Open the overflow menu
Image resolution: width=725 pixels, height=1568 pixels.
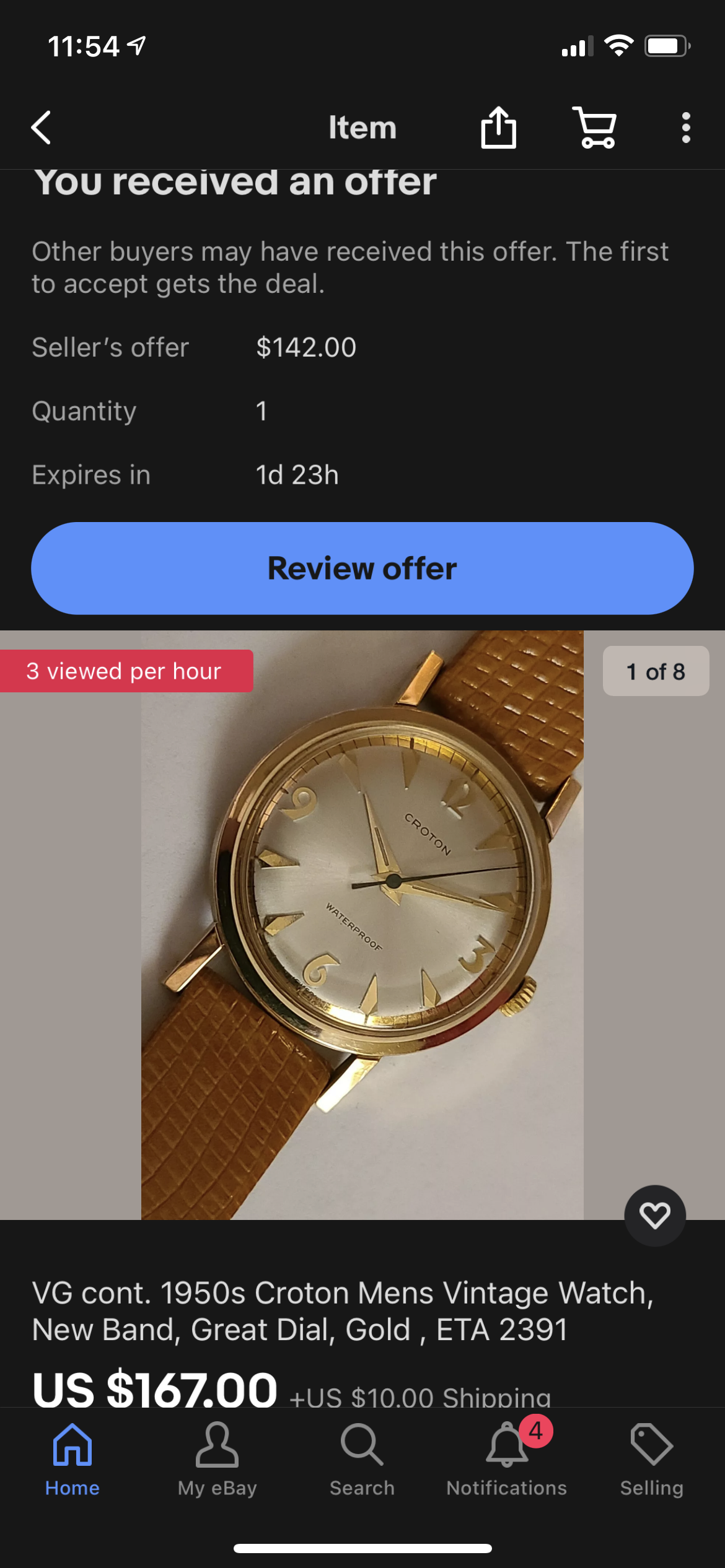point(685,128)
